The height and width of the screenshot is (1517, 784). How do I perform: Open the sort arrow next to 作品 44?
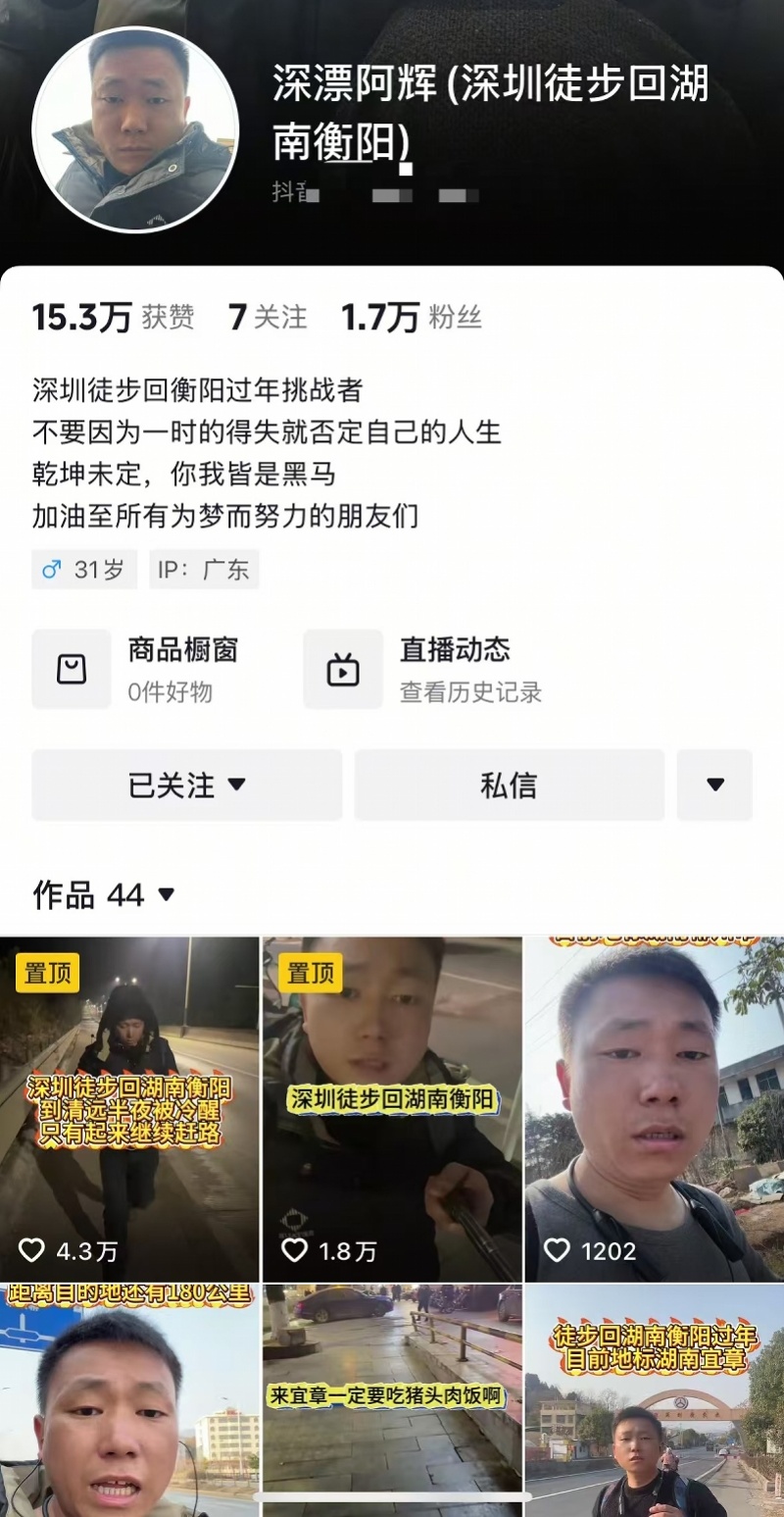coord(164,895)
